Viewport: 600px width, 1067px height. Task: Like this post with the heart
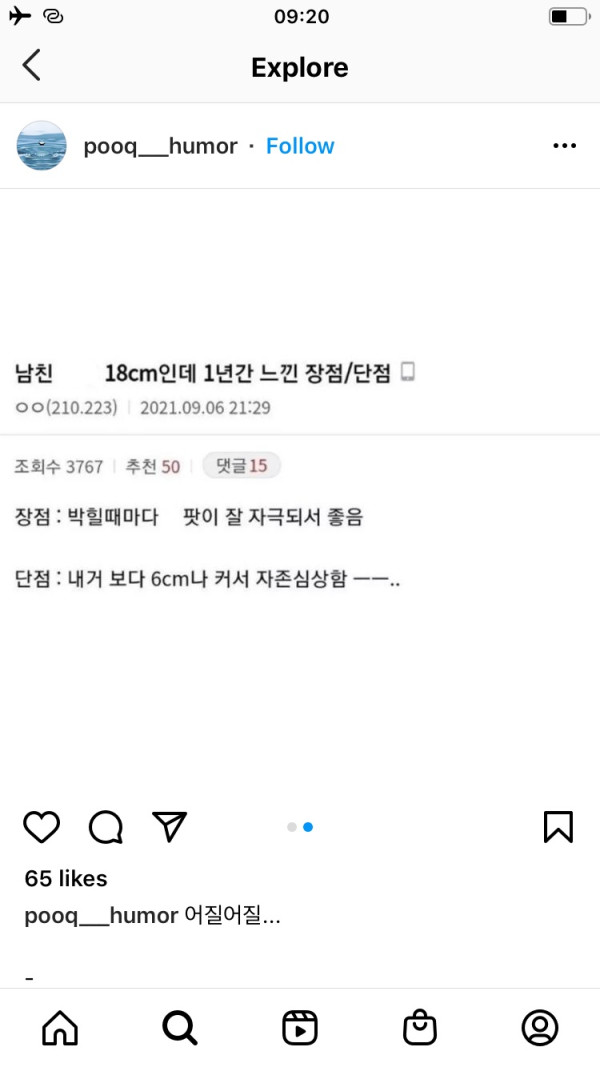[x=42, y=826]
